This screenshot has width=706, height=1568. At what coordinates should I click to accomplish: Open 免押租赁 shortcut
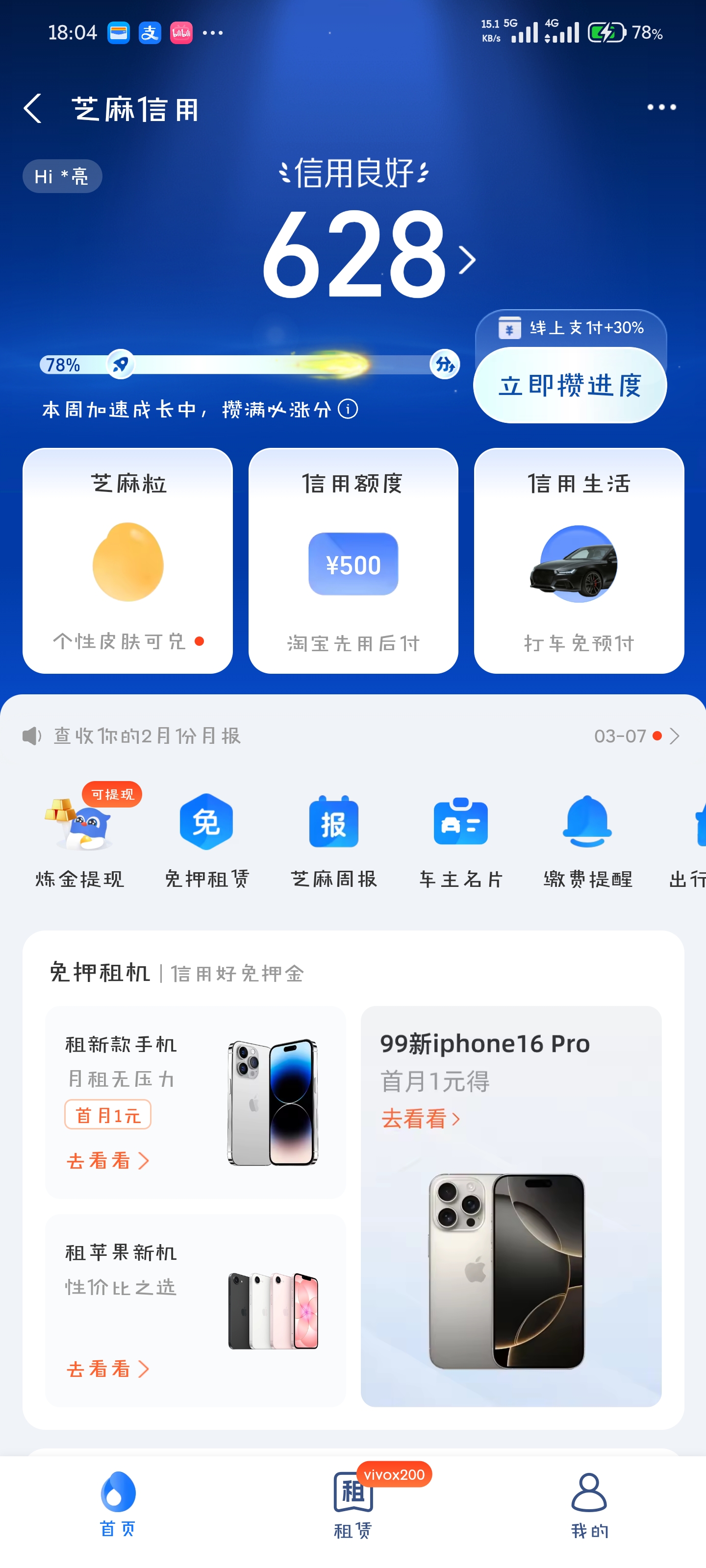click(x=206, y=837)
